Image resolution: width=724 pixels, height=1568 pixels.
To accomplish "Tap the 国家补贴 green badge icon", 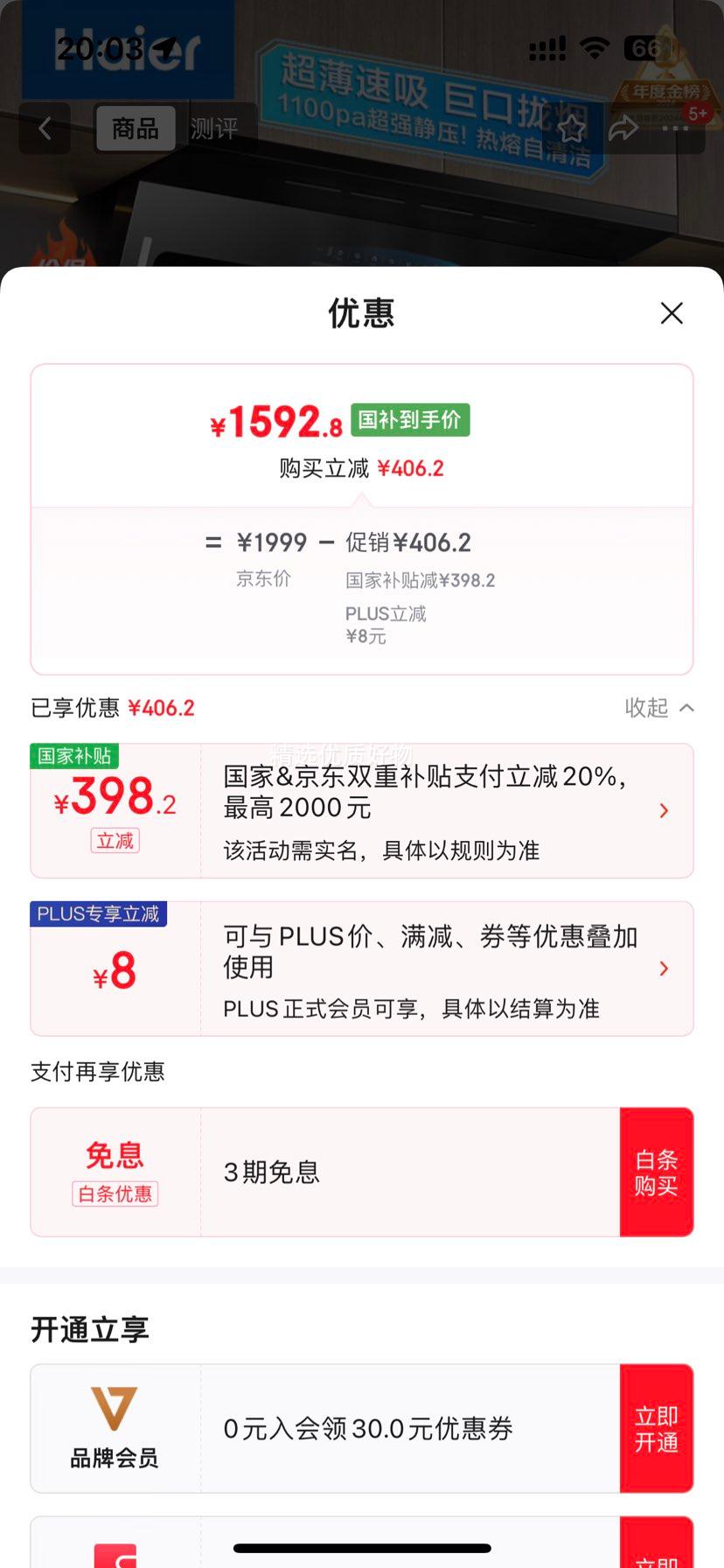I will tap(76, 757).
